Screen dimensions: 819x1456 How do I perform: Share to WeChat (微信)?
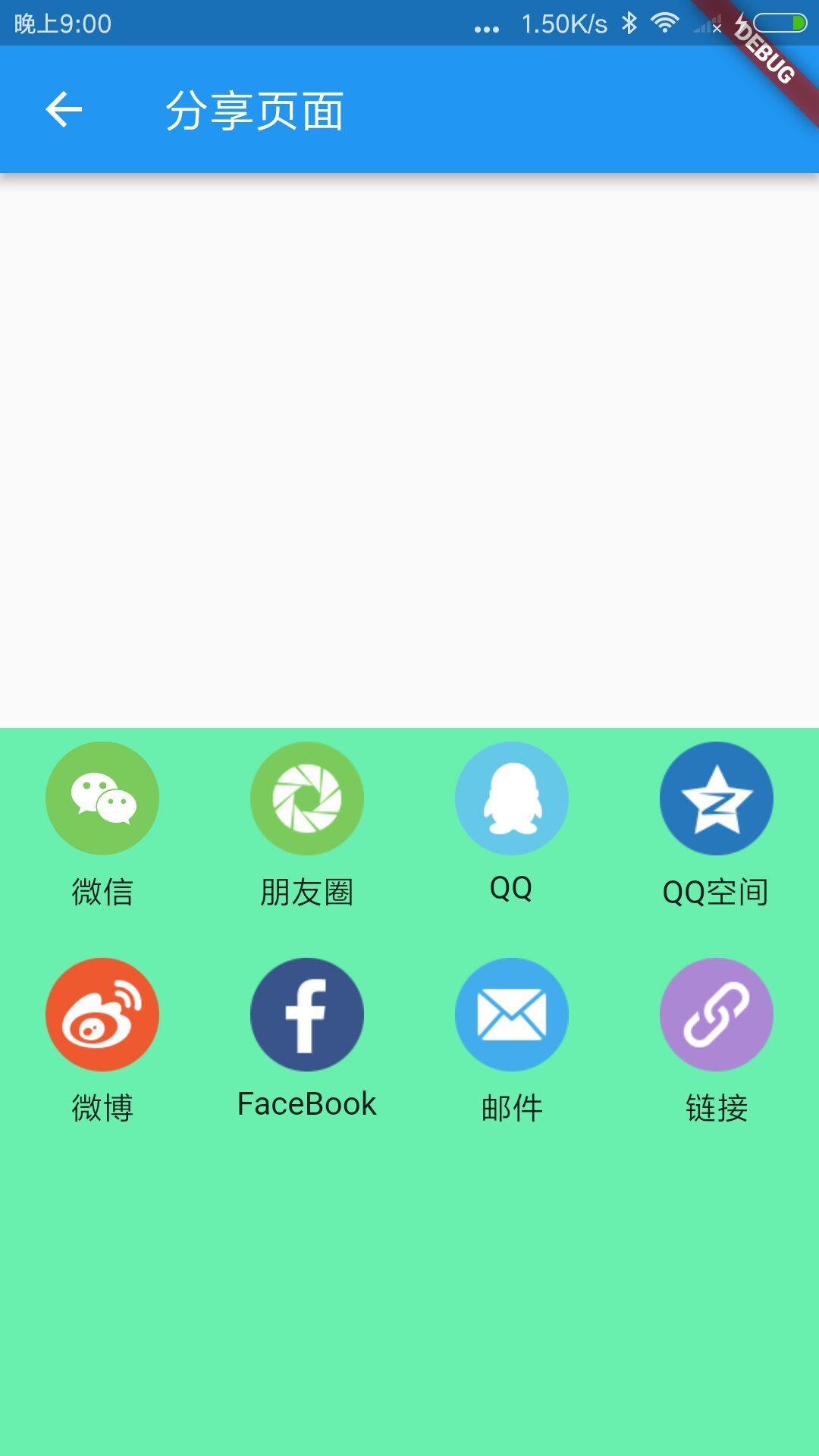(102, 799)
